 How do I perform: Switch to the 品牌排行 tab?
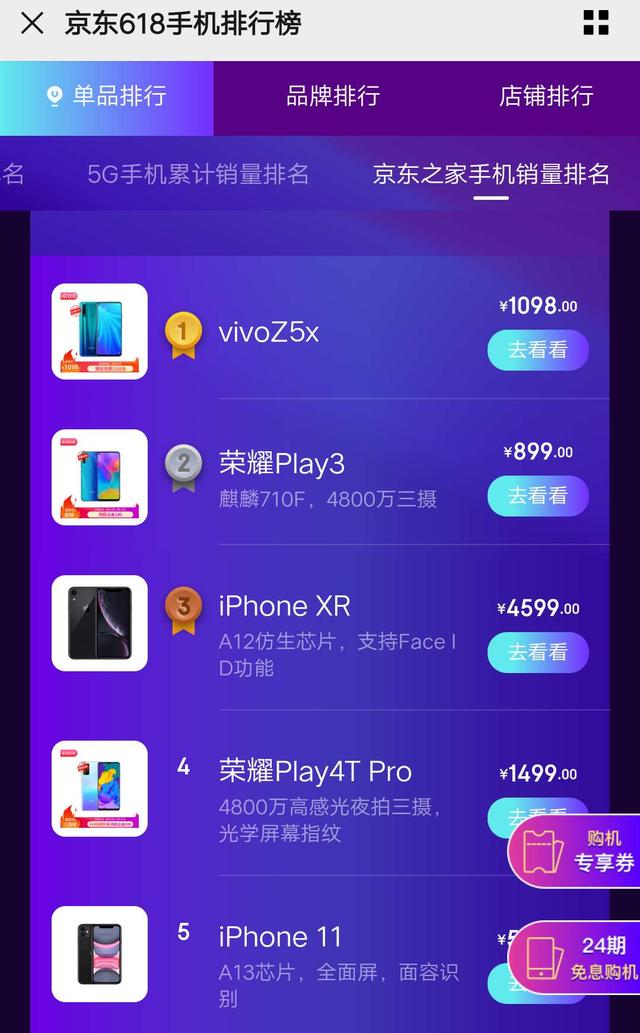[333, 96]
